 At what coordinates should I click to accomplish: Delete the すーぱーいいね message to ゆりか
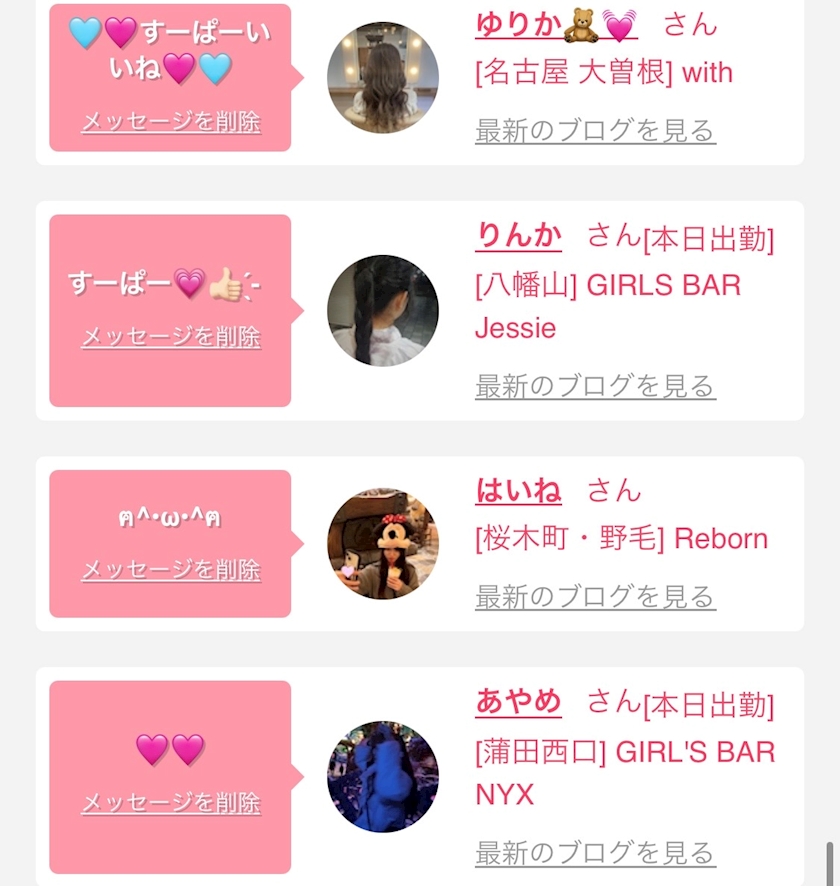coord(171,122)
